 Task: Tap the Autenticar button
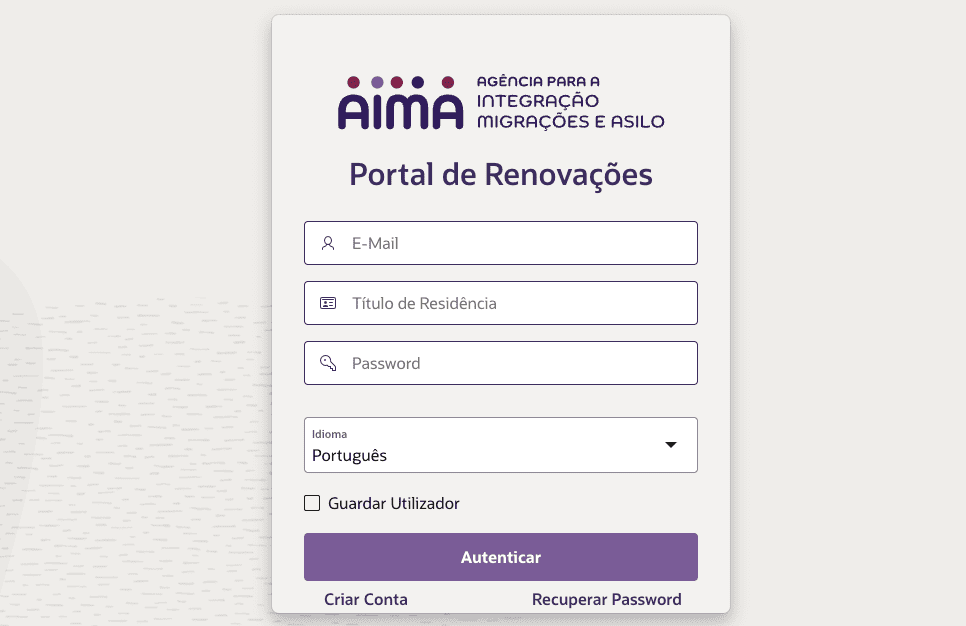[500, 557]
